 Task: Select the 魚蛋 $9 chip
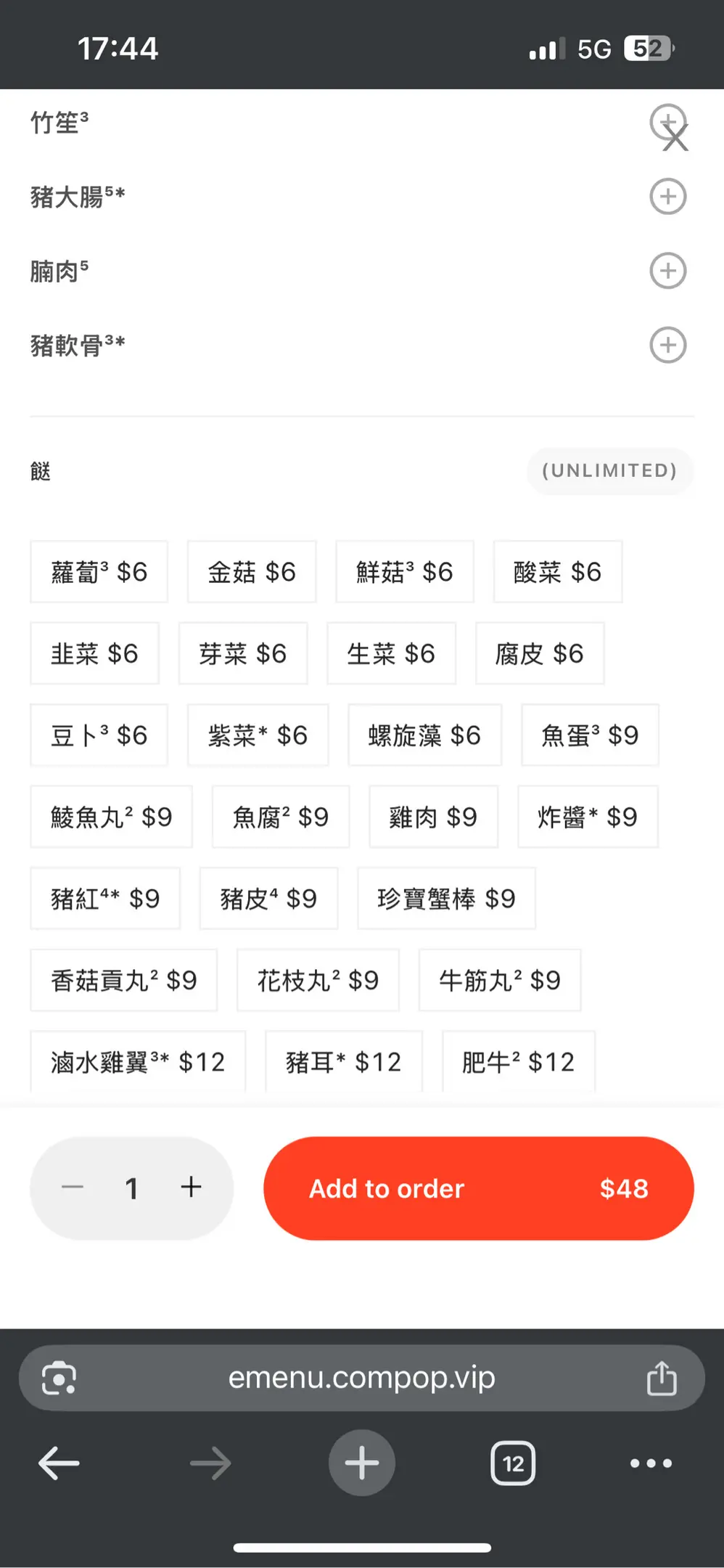pyautogui.click(x=590, y=735)
